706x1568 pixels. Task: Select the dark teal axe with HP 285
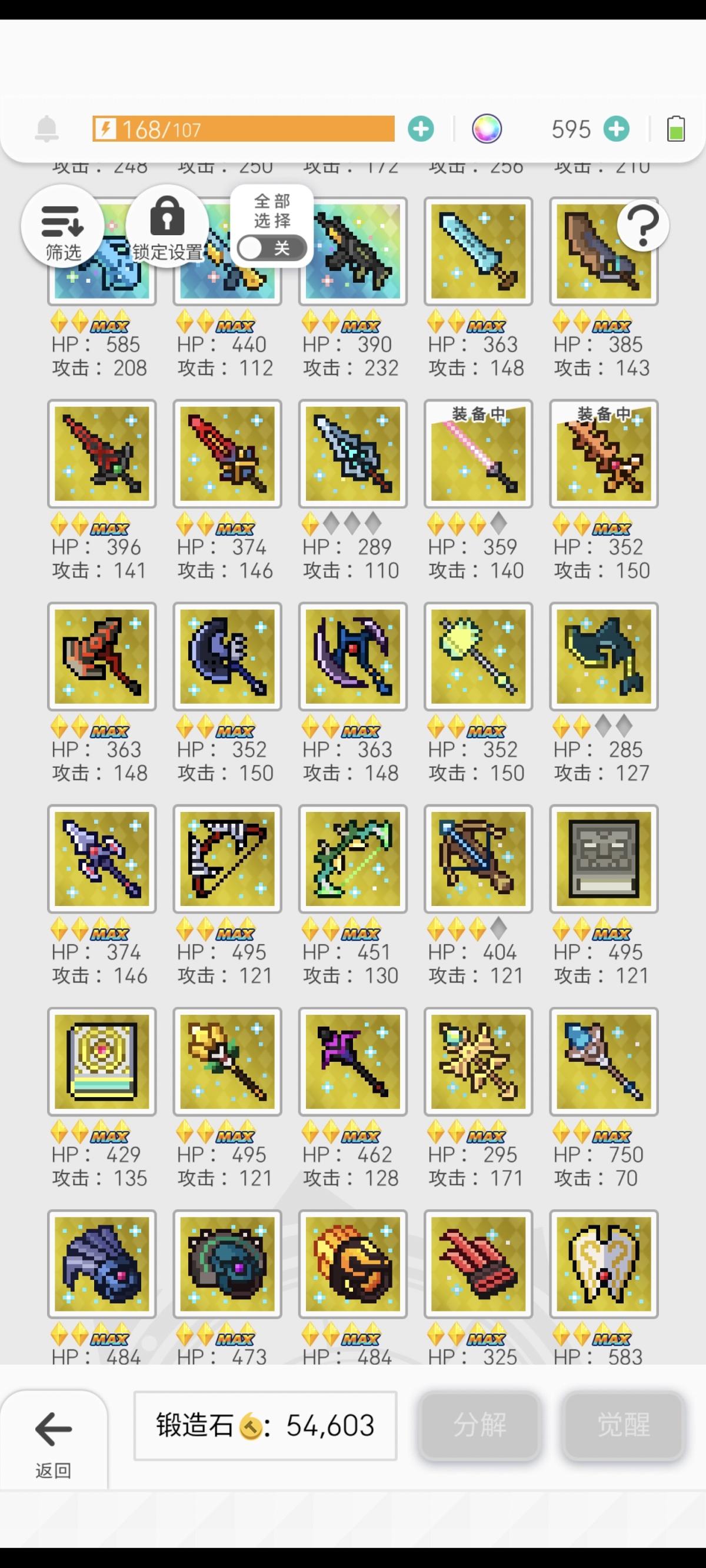(604, 657)
